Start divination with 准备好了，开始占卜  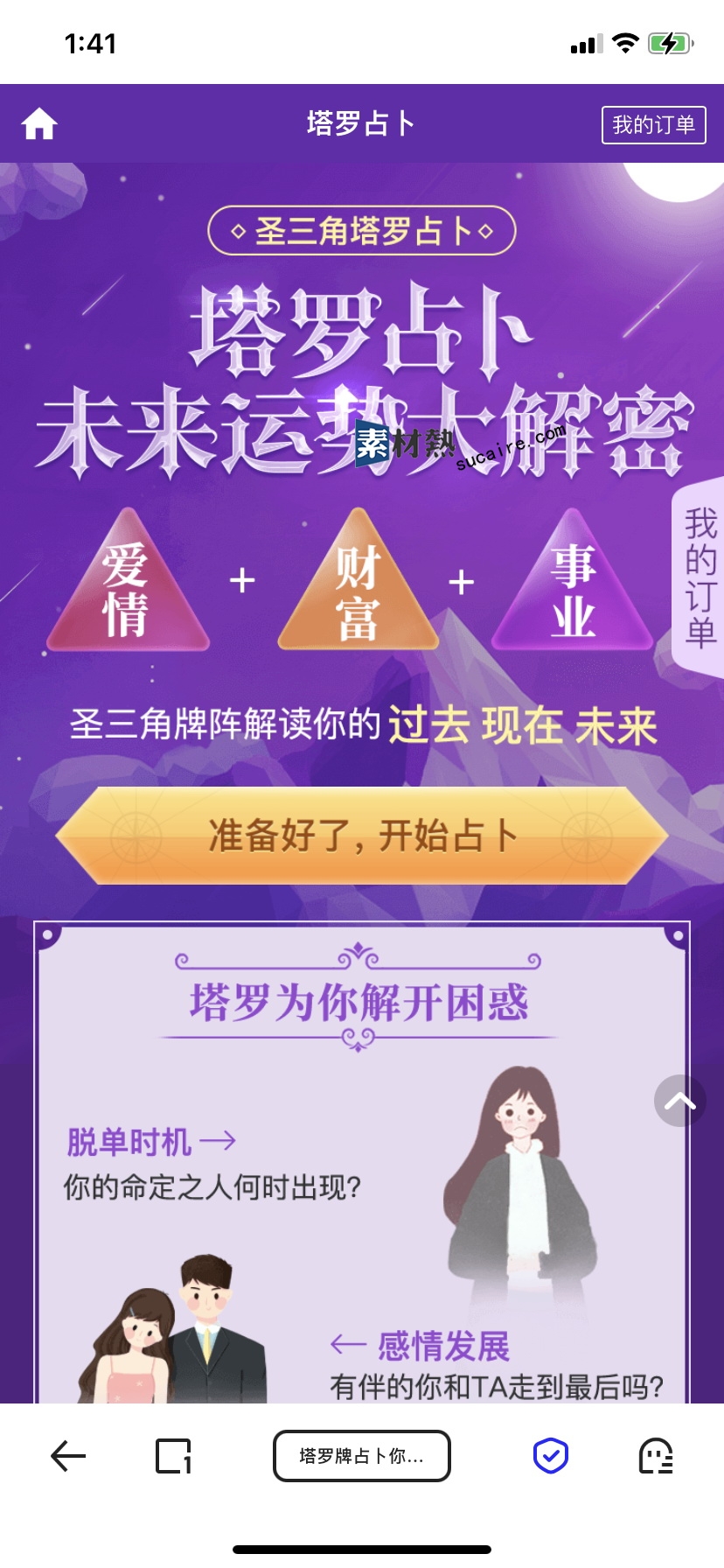click(x=362, y=836)
